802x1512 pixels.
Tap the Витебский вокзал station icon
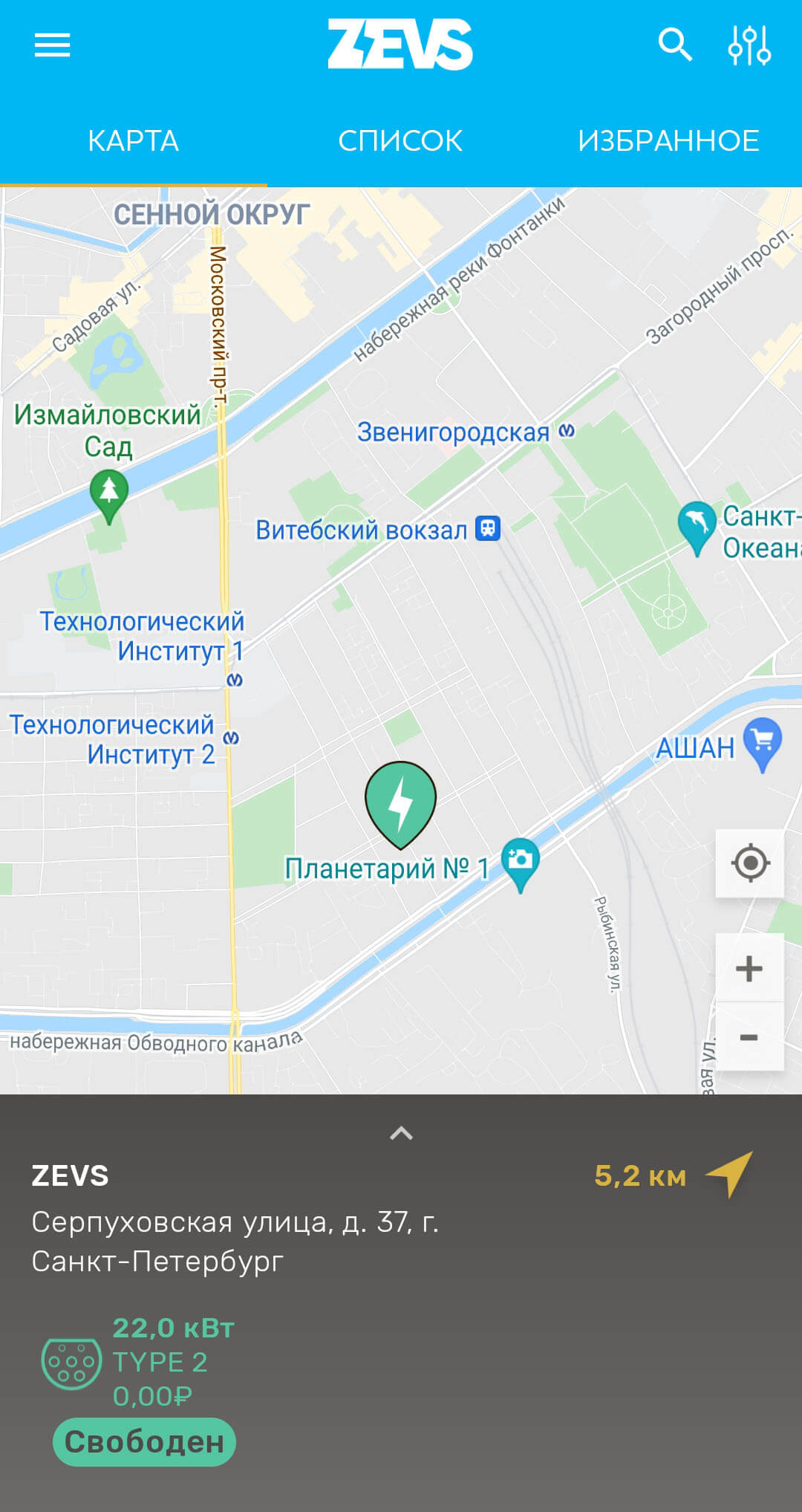(x=488, y=528)
